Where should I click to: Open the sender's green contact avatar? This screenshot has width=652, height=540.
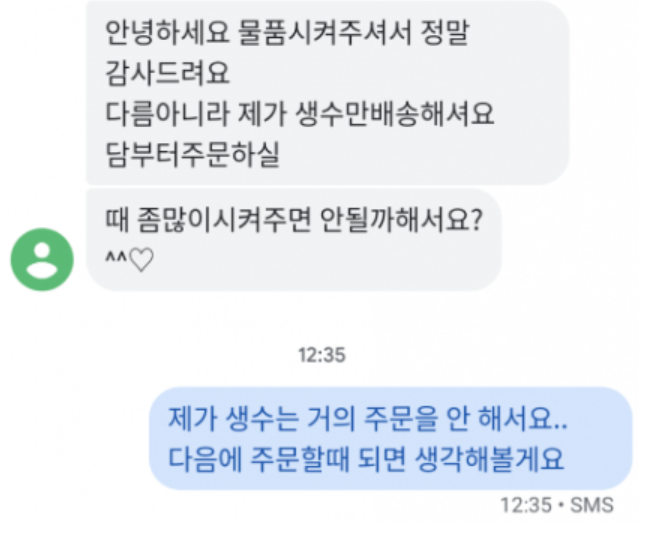pyautogui.click(x=41, y=259)
